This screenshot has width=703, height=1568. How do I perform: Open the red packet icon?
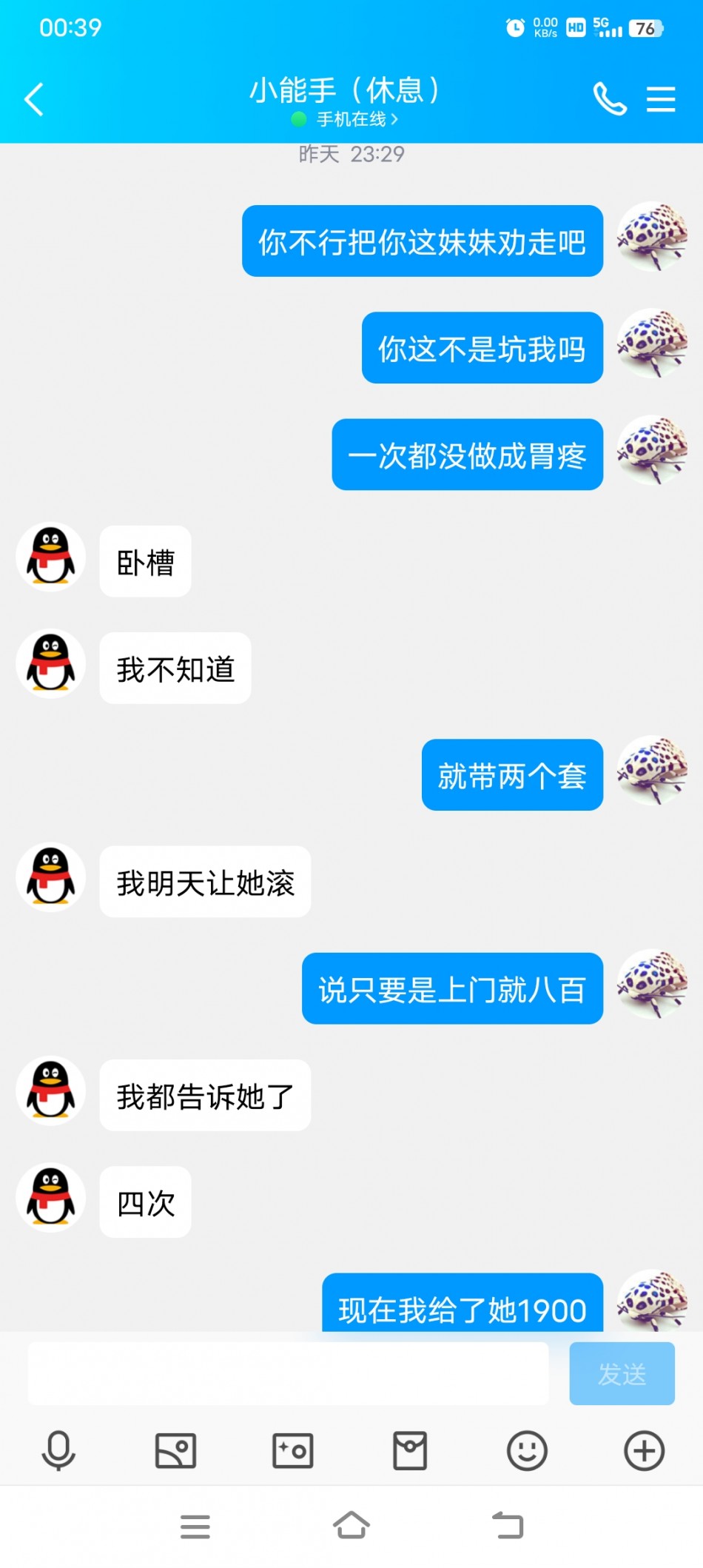pos(410,1450)
